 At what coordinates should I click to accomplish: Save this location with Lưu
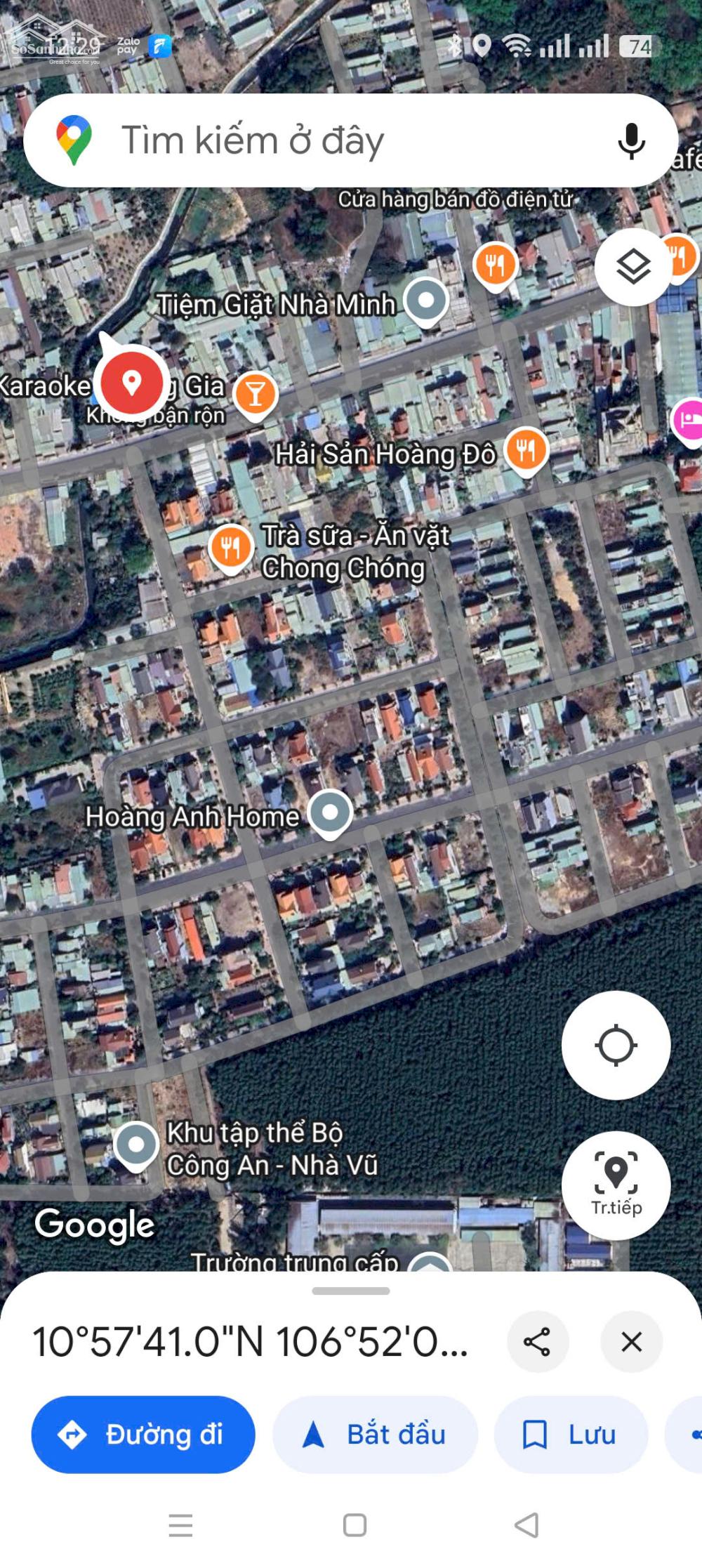[571, 1435]
